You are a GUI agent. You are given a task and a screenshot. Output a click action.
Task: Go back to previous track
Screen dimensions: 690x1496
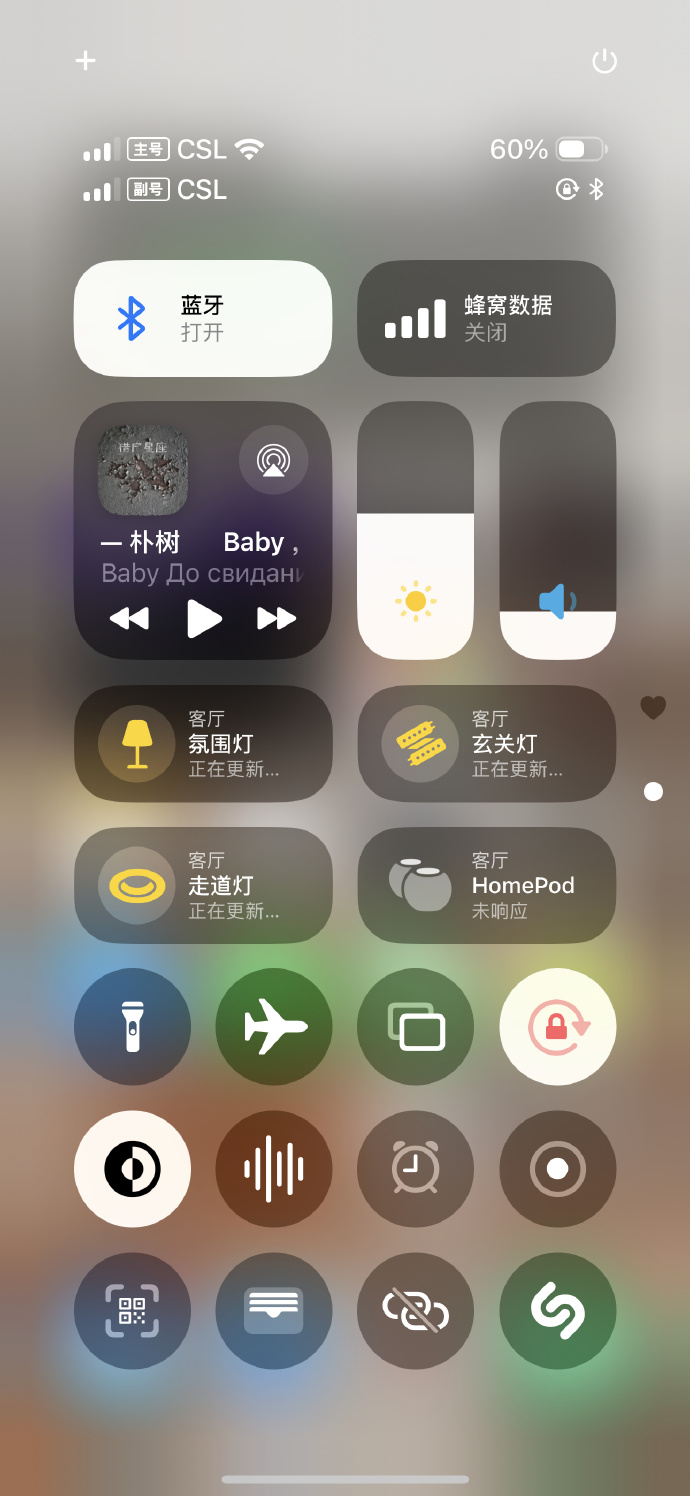click(x=129, y=619)
